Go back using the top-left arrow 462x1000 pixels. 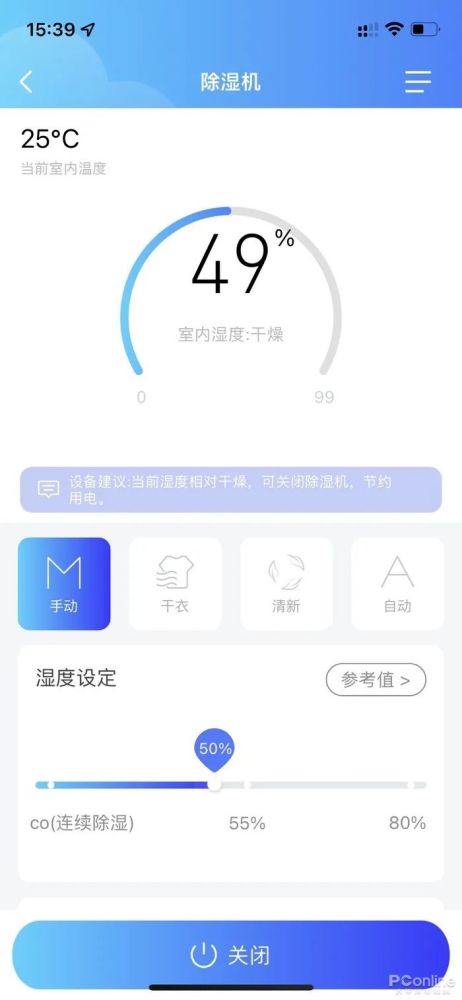click(26, 82)
